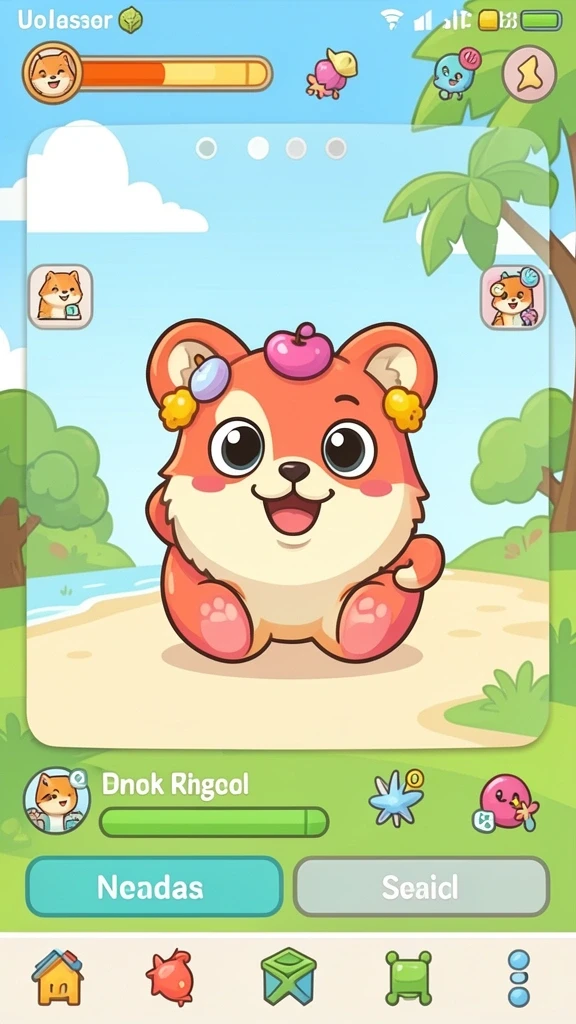The image size is (576, 1024).
Task: Tap the pink candy icon in top bar
Action: pos(332,74)
